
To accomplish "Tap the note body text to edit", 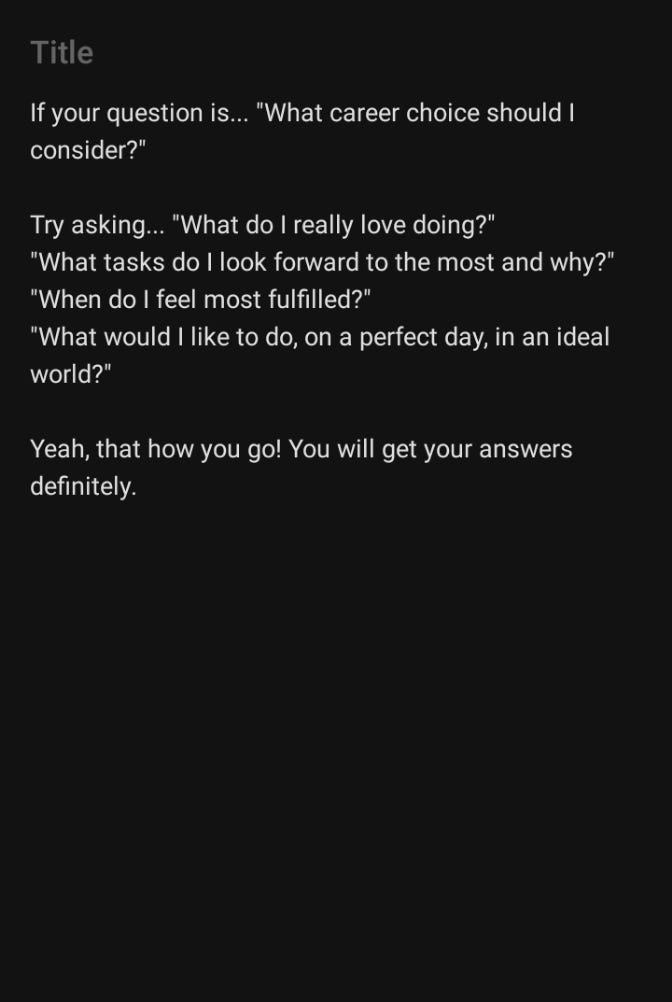I will 320,298.
